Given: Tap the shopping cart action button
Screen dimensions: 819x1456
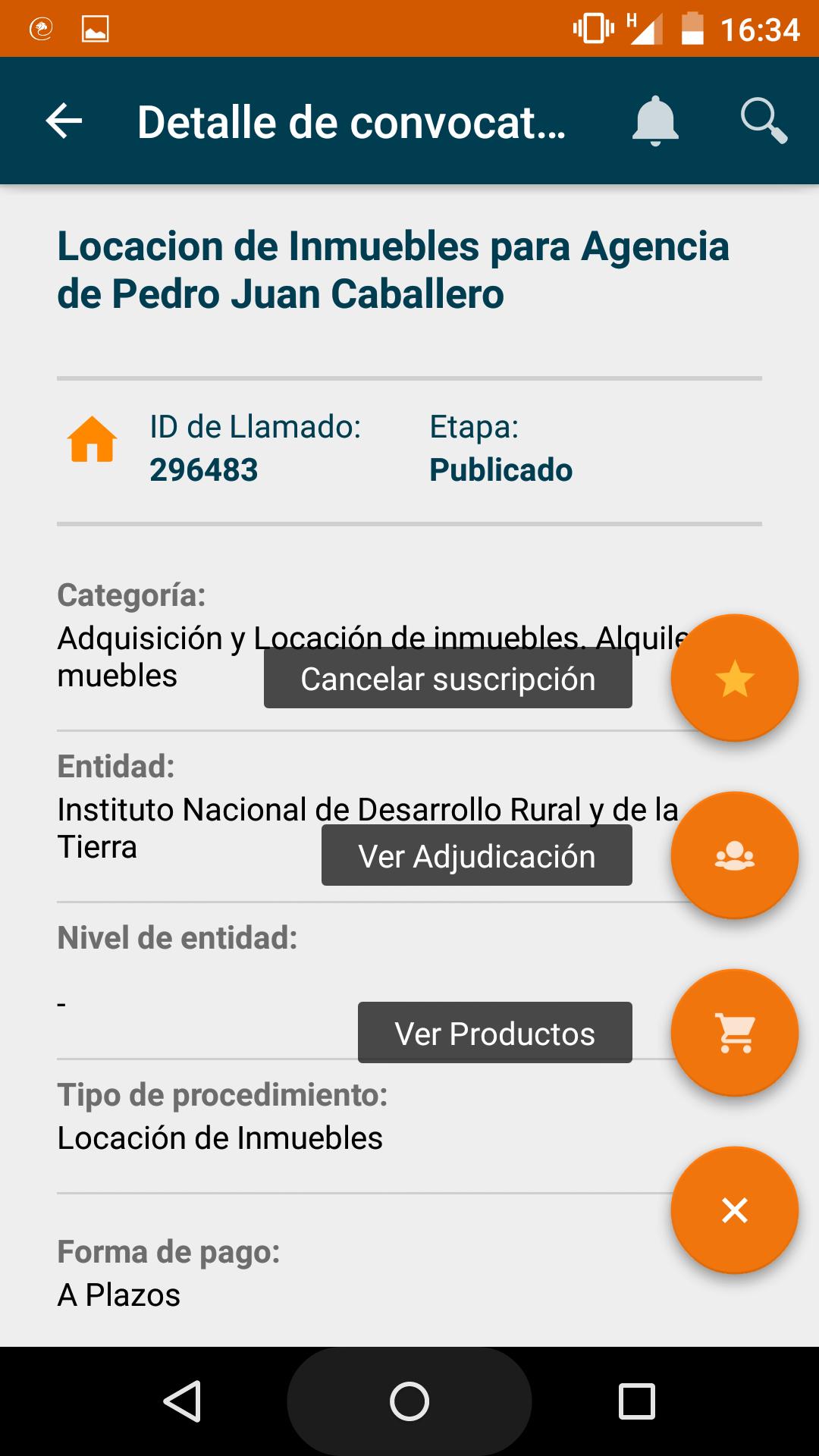Looking at the screenshot, I should point(733,1031).
